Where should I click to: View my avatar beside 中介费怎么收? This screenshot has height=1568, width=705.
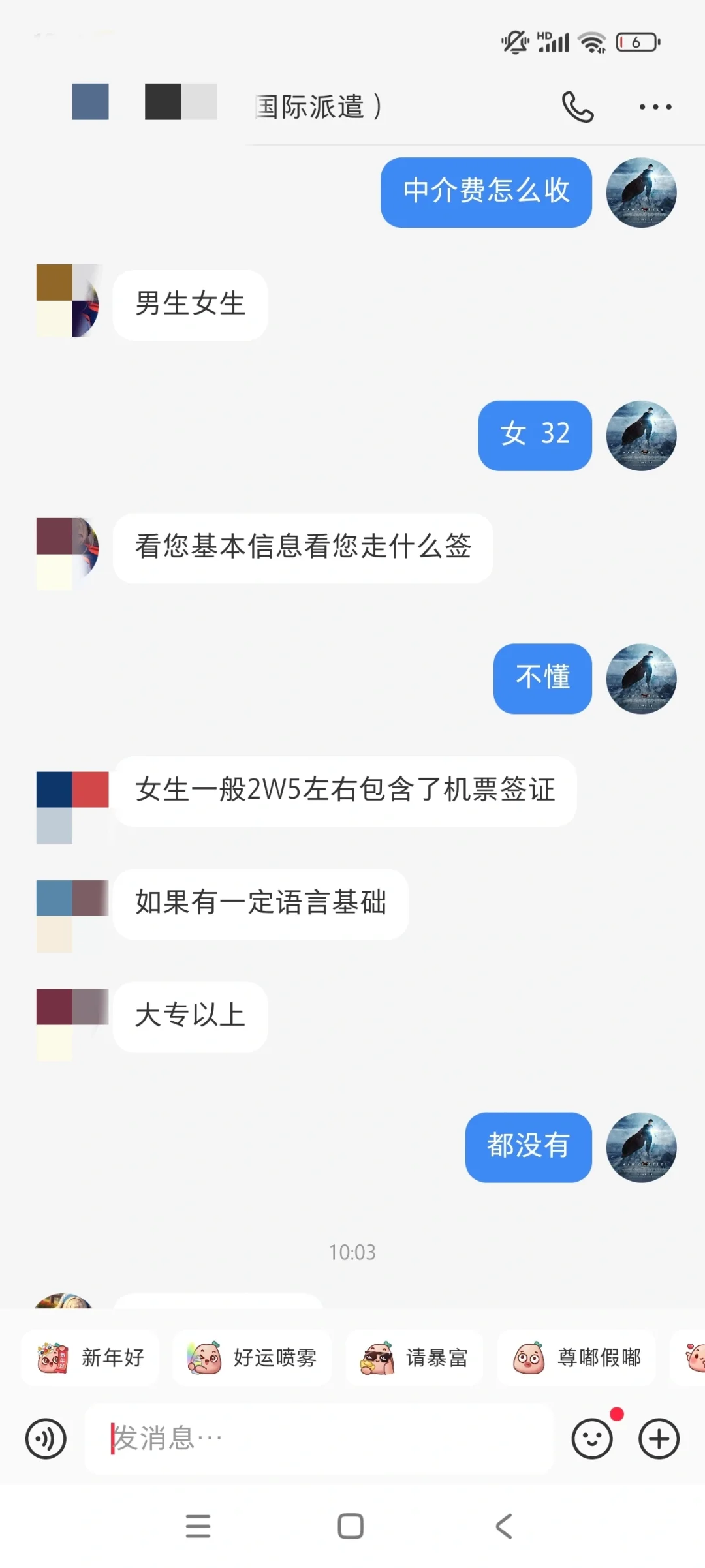[641, 192]
